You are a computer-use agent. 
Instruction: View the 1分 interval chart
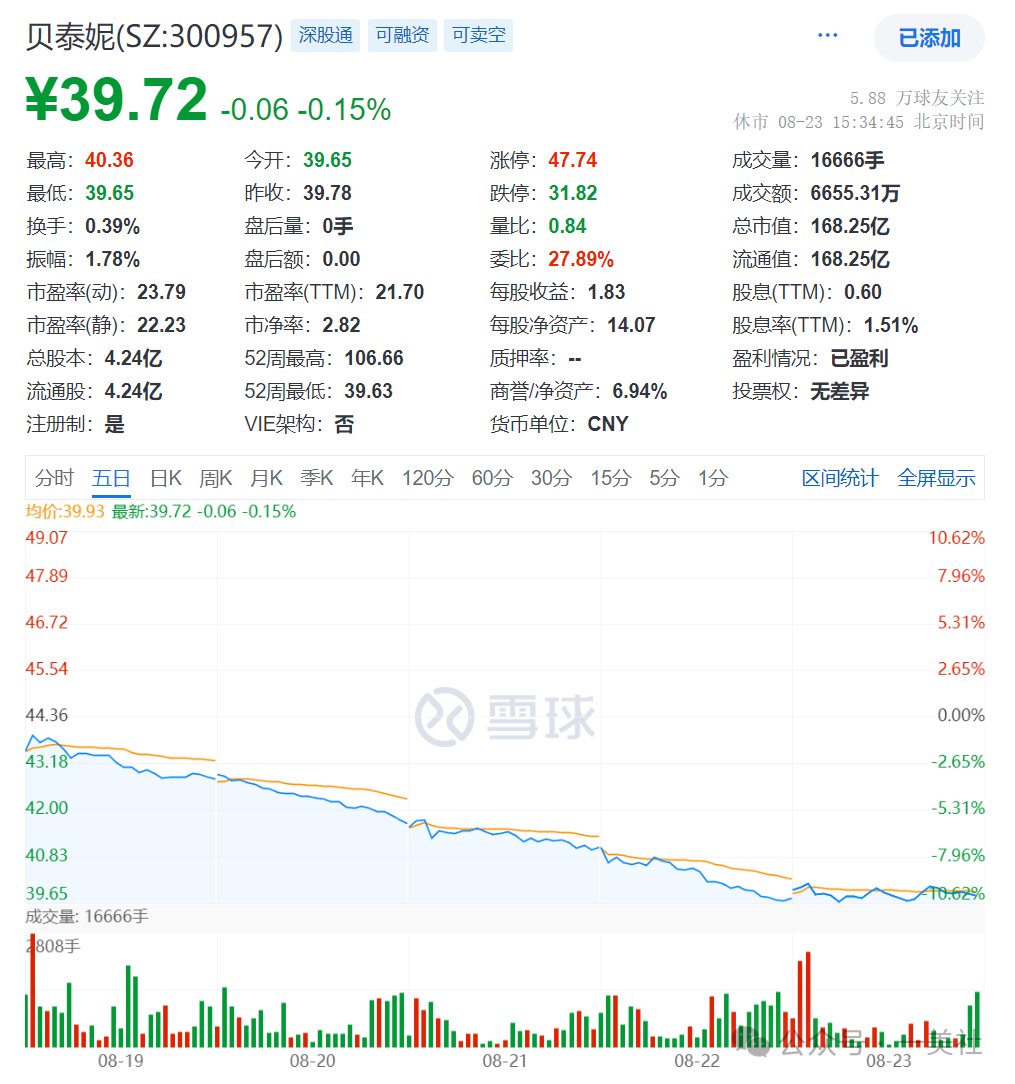[713, 478]
